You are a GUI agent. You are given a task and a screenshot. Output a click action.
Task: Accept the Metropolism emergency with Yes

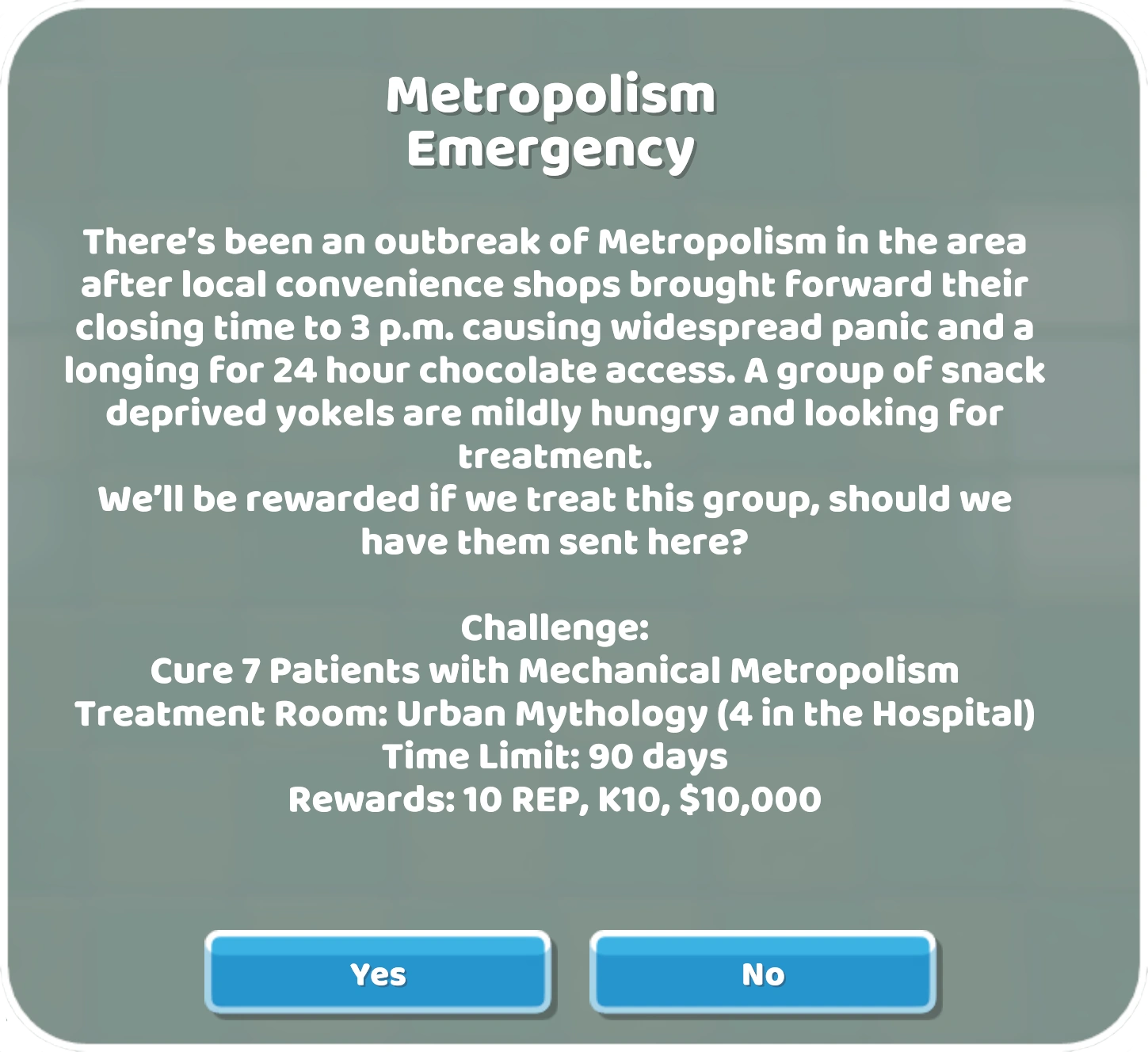click(378, 973)
